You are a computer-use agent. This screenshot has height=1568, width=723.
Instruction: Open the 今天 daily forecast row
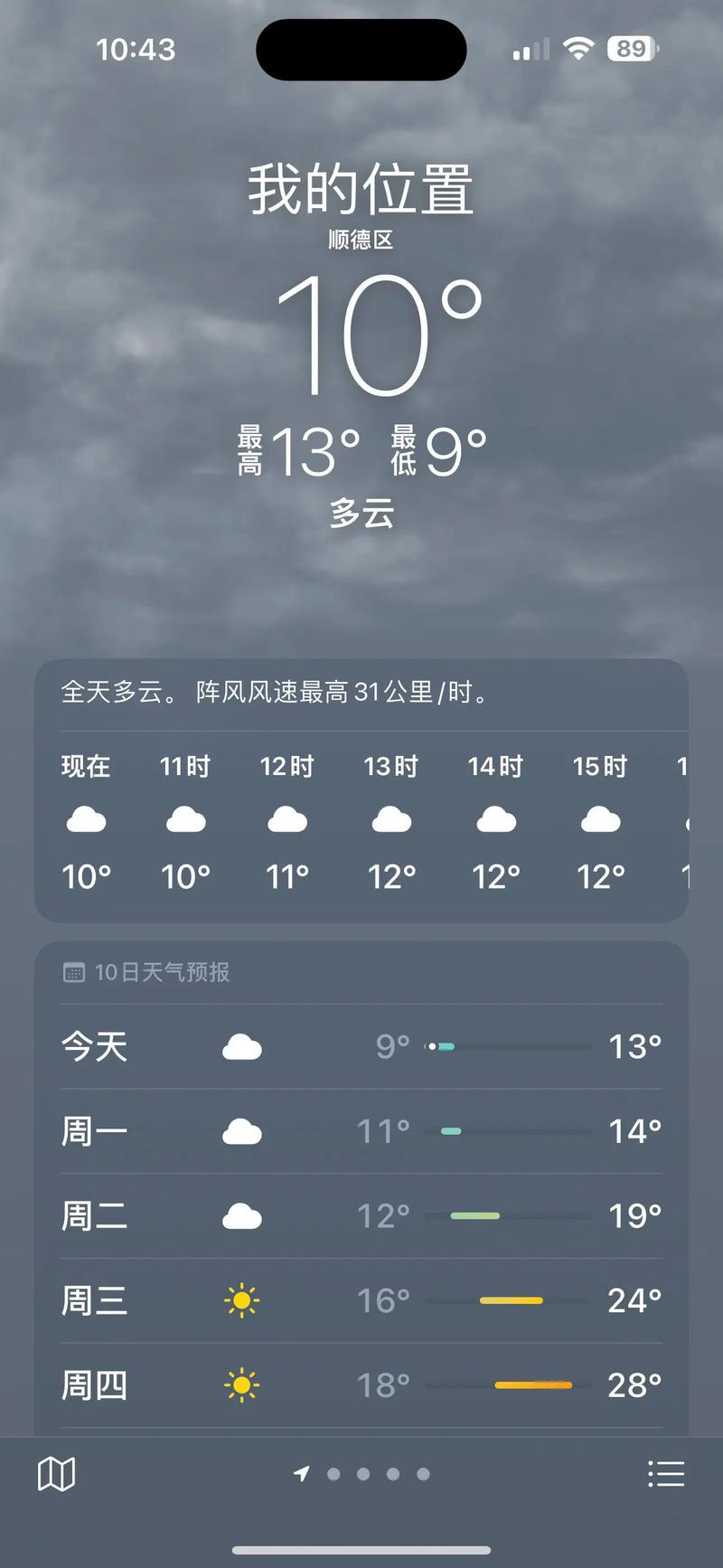pyautogui.click(x=361, y=1046)
